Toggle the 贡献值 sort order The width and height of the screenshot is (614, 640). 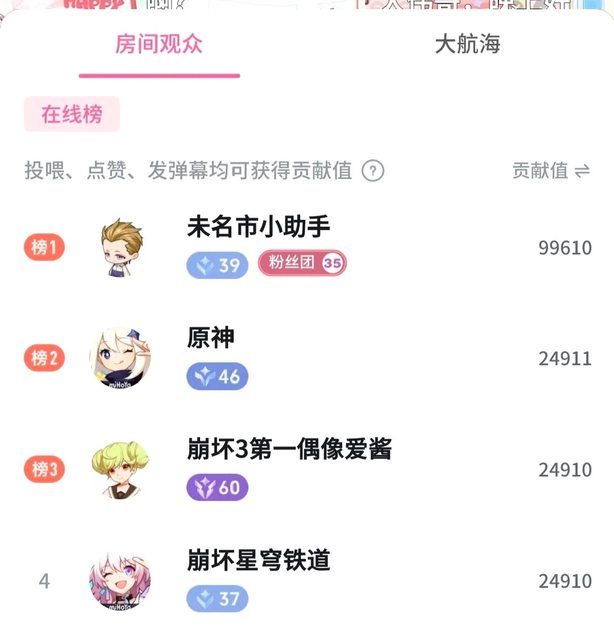551,171
